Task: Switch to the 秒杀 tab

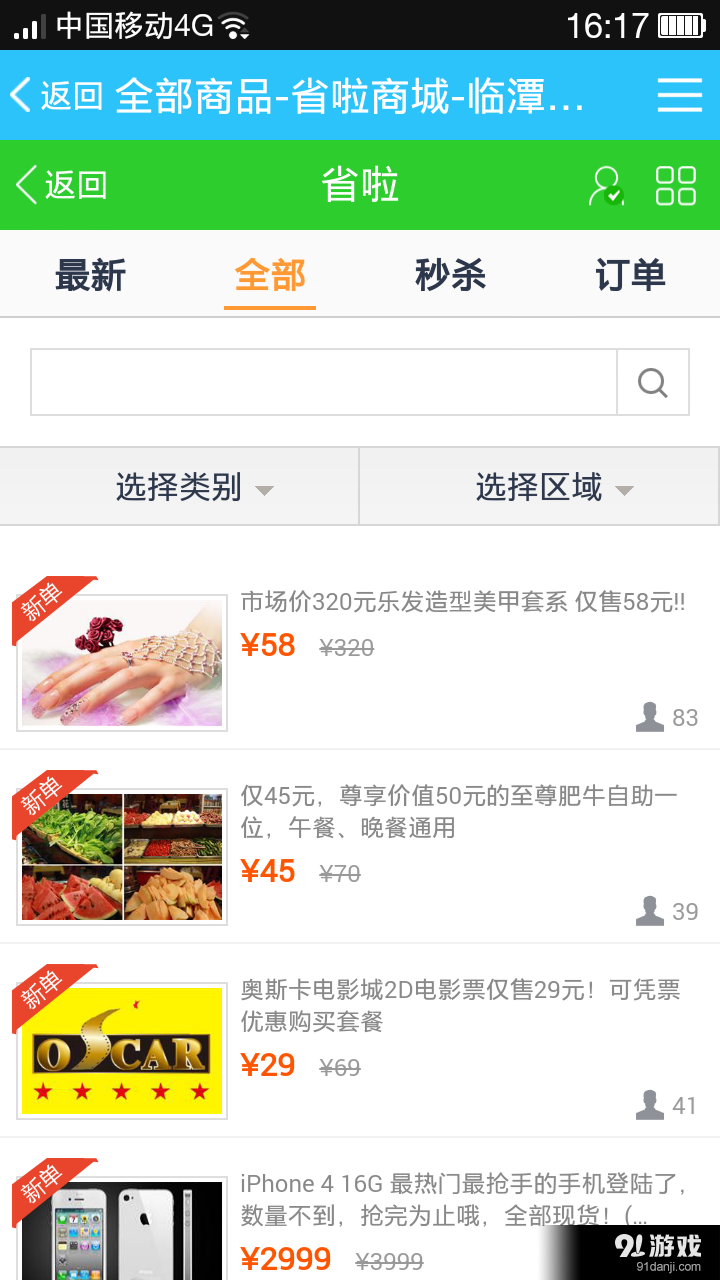Action: coord(450,276)
